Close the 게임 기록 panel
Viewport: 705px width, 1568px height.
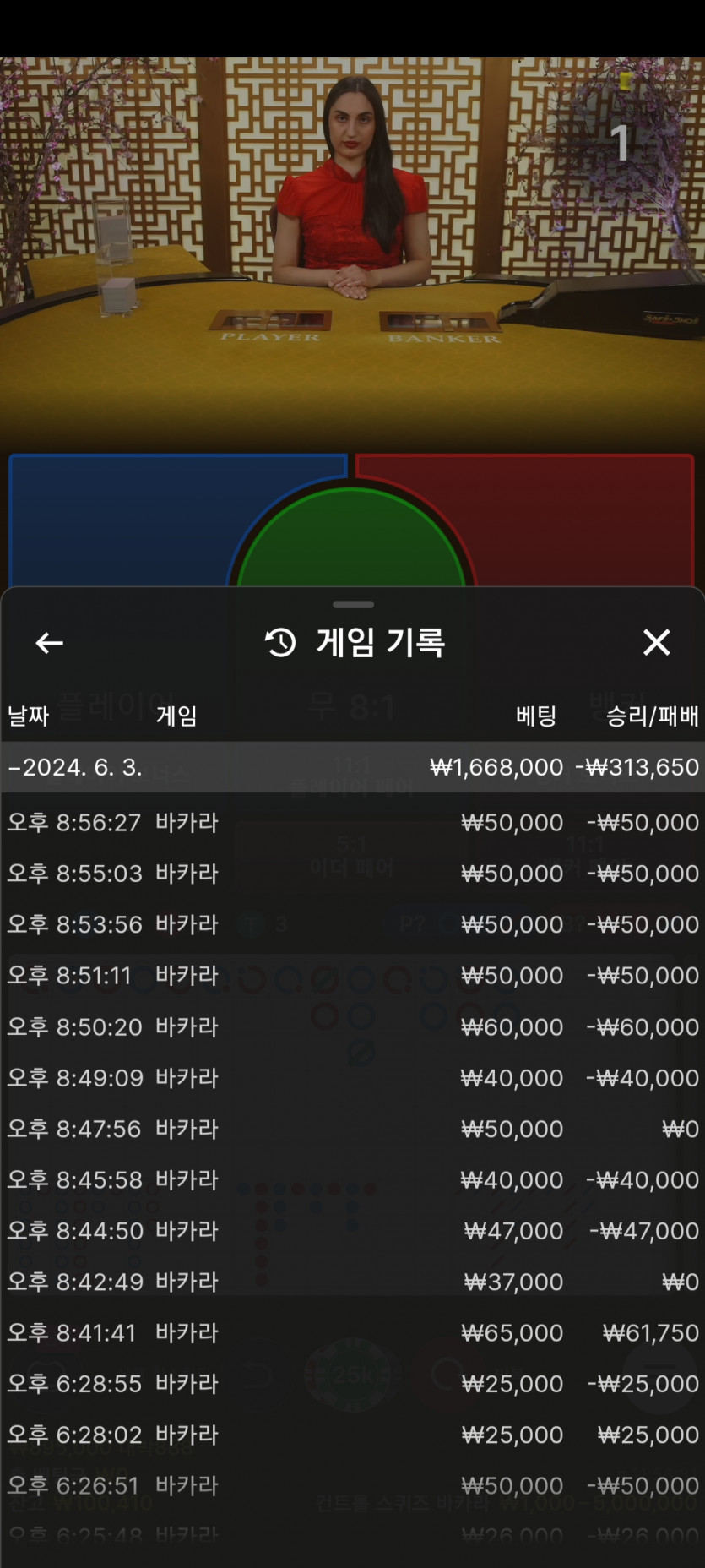(656, 643)
